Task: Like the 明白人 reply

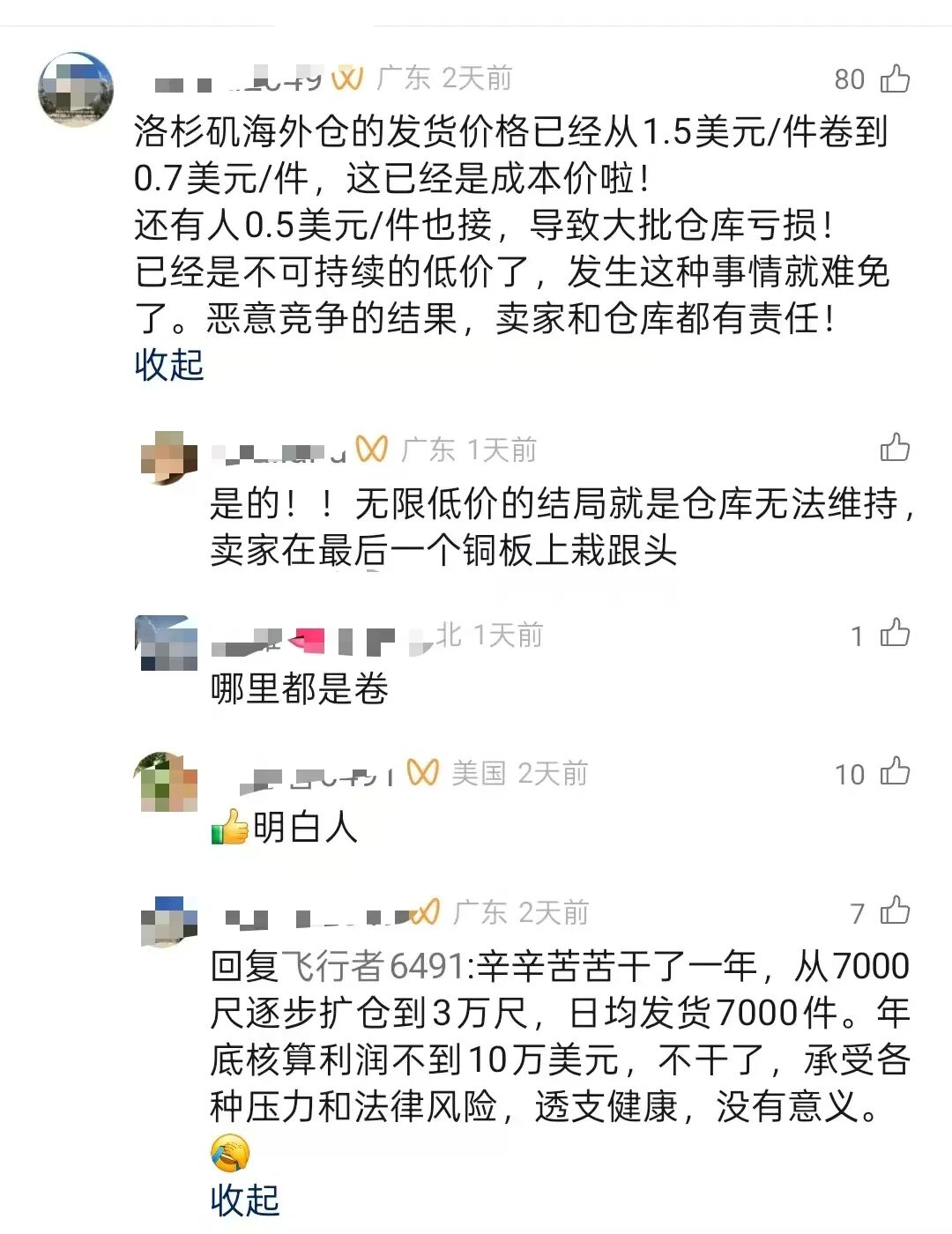Action: [x=895, y=773]
